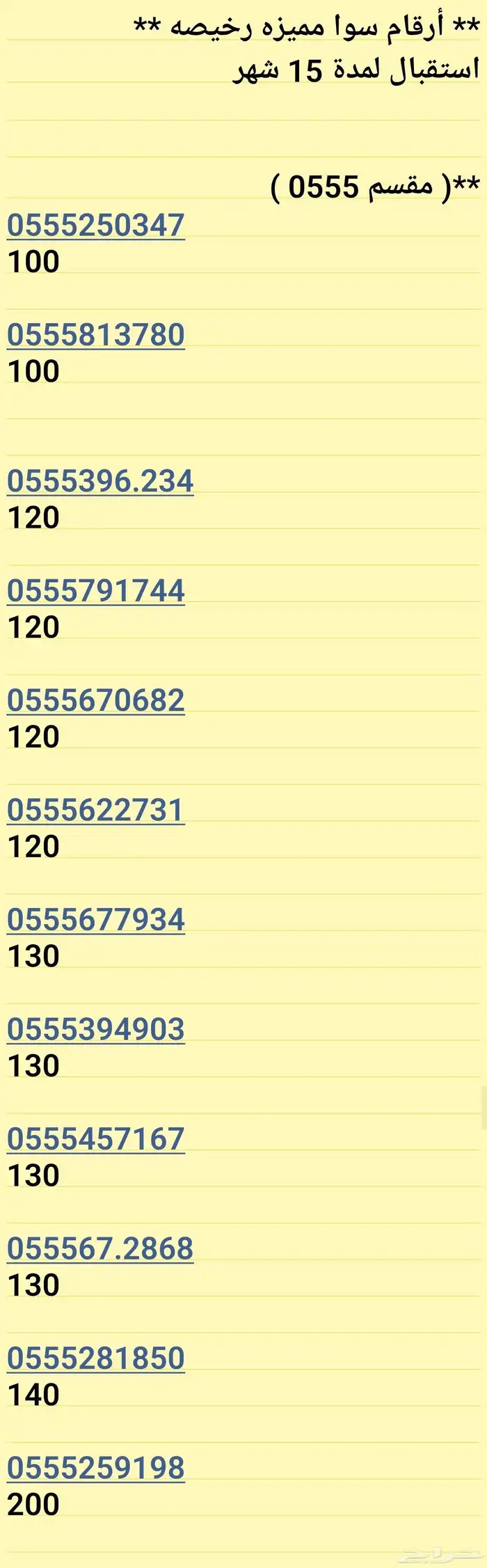The width and height of the screenshot is (487, 1568).
Task: Tap the 200-priced number 0555259198
Action: 96,1468
